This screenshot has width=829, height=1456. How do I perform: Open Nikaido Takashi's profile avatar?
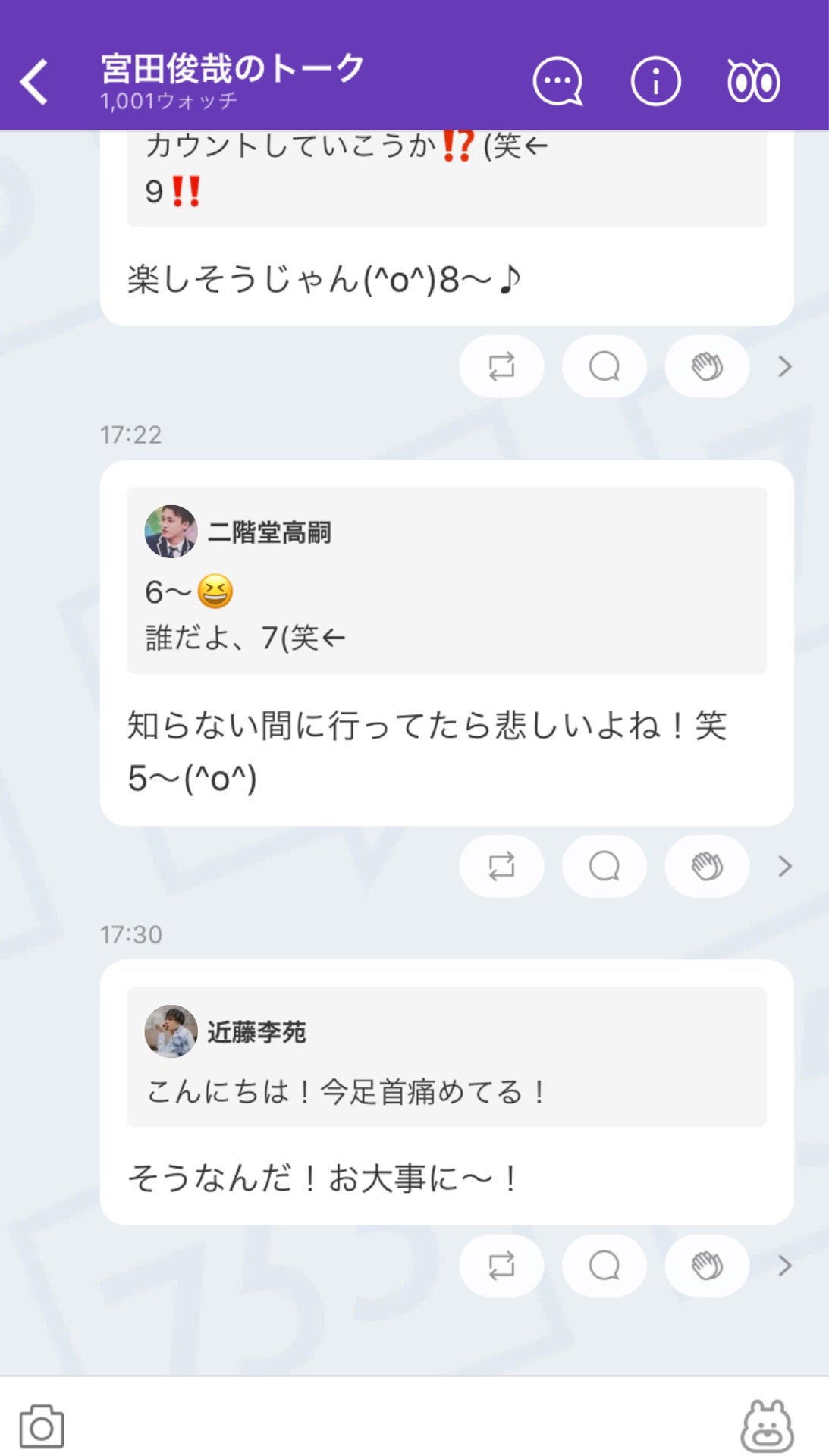coord(171,533)
